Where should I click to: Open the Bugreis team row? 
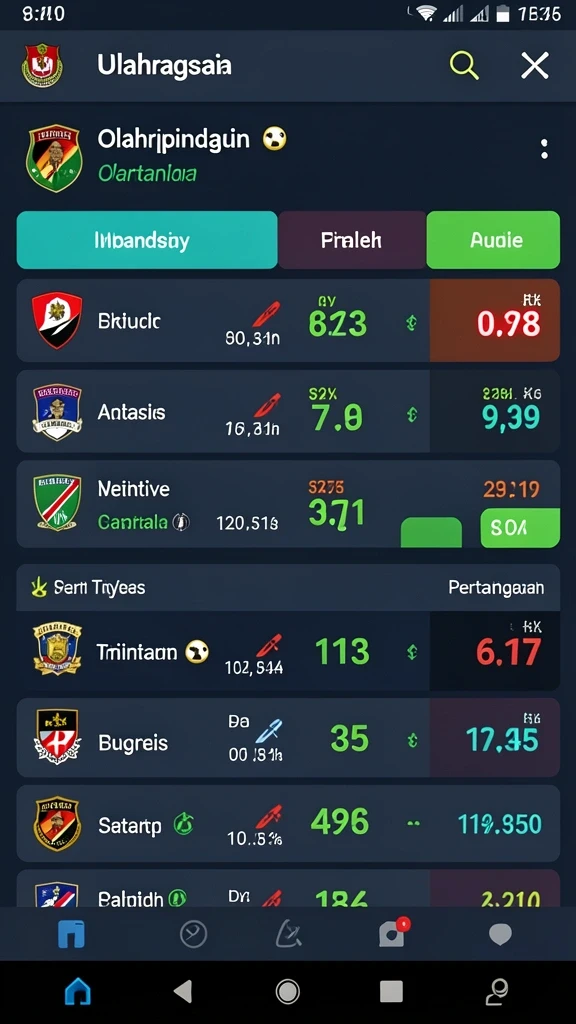(288, 737)
